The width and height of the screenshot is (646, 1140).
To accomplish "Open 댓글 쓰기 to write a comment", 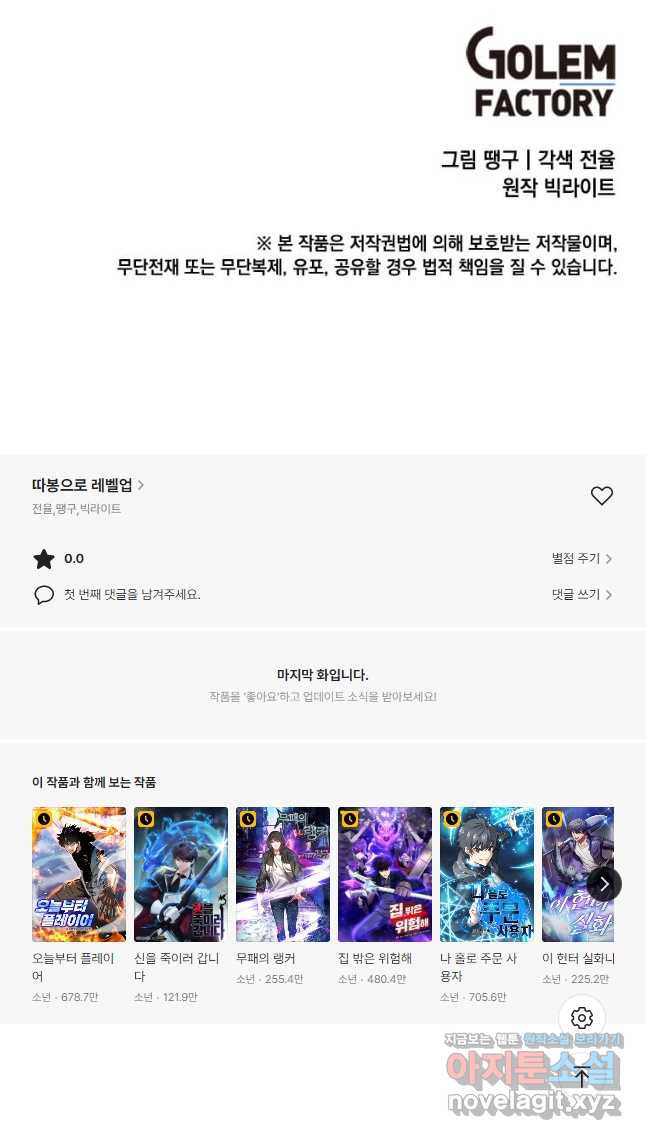I will coord(581,595).
